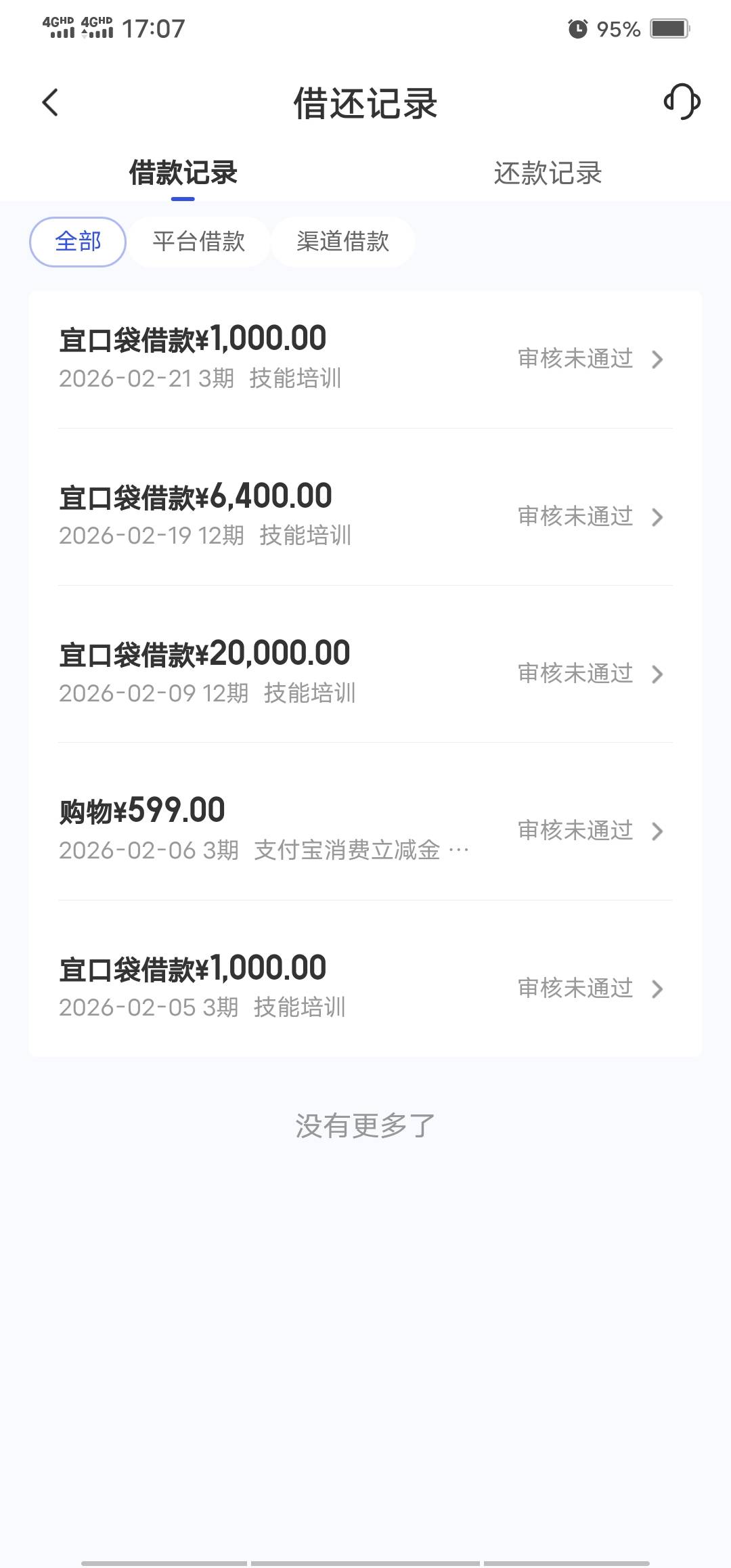The width and height of the screenshot is (731, 1568).
Task: Open the 购物 ¥599.00 record
Action: pyautogui.click(x=365, y=830)
